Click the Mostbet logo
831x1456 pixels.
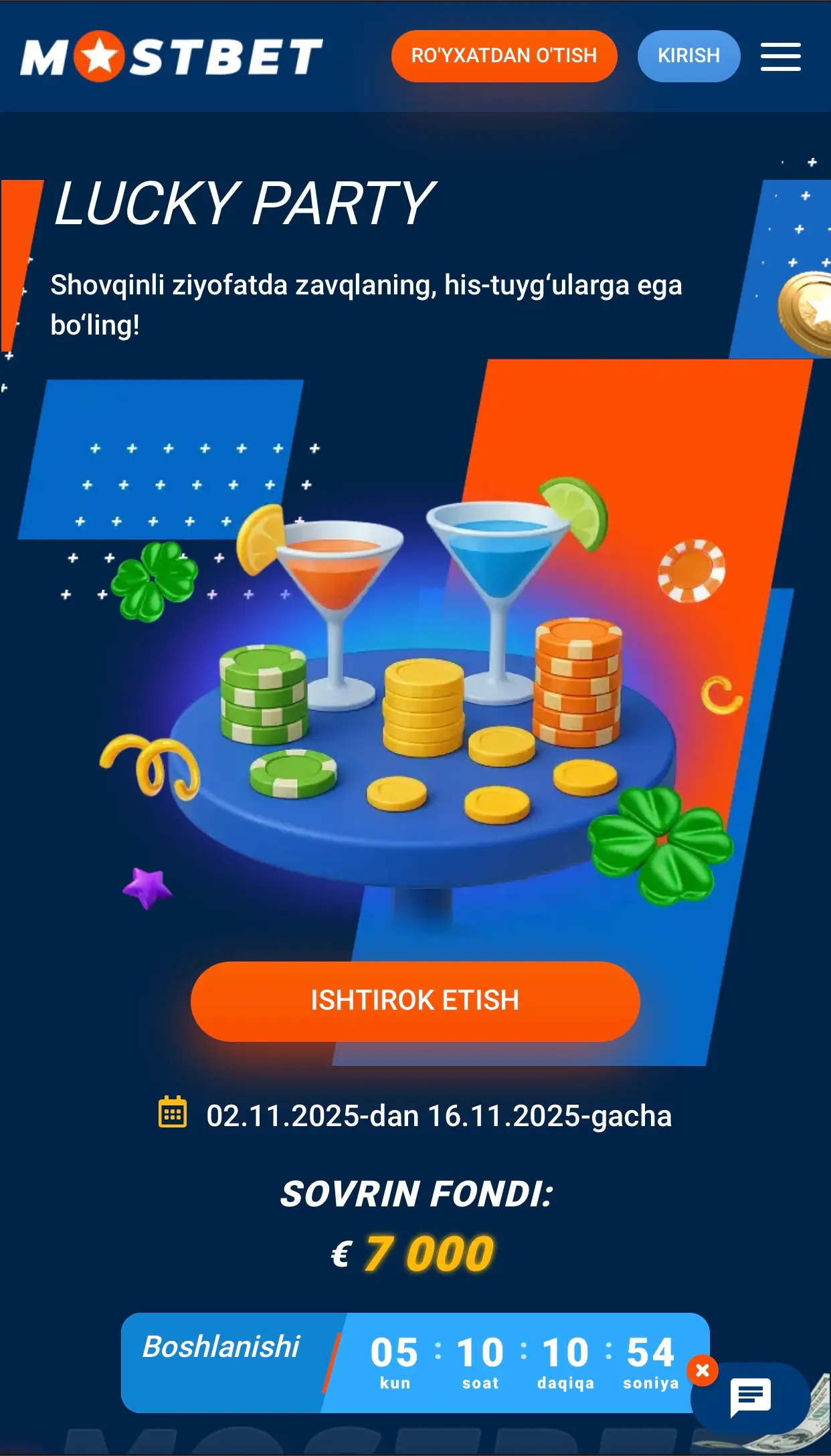coord(171,56)
